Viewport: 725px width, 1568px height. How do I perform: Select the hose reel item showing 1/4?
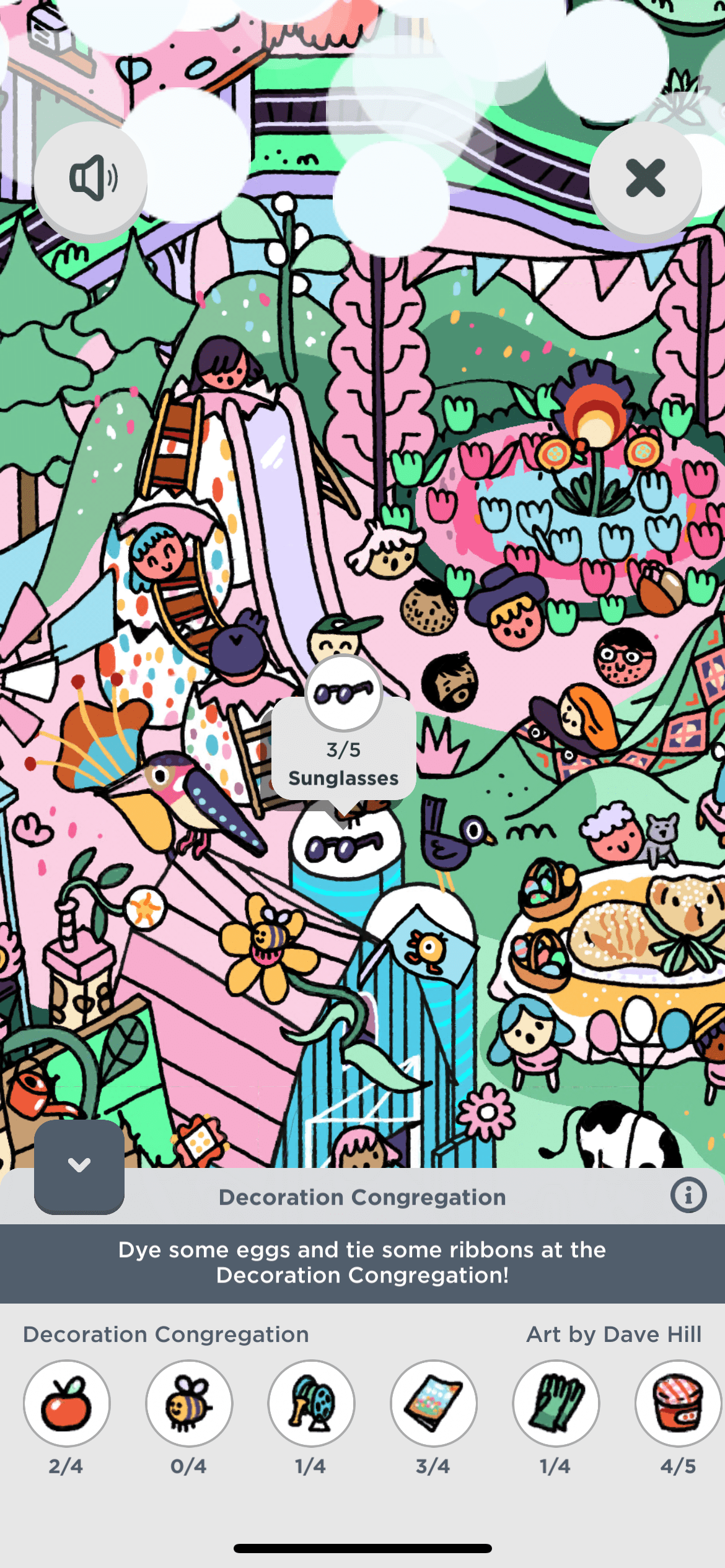[311, 1403]
